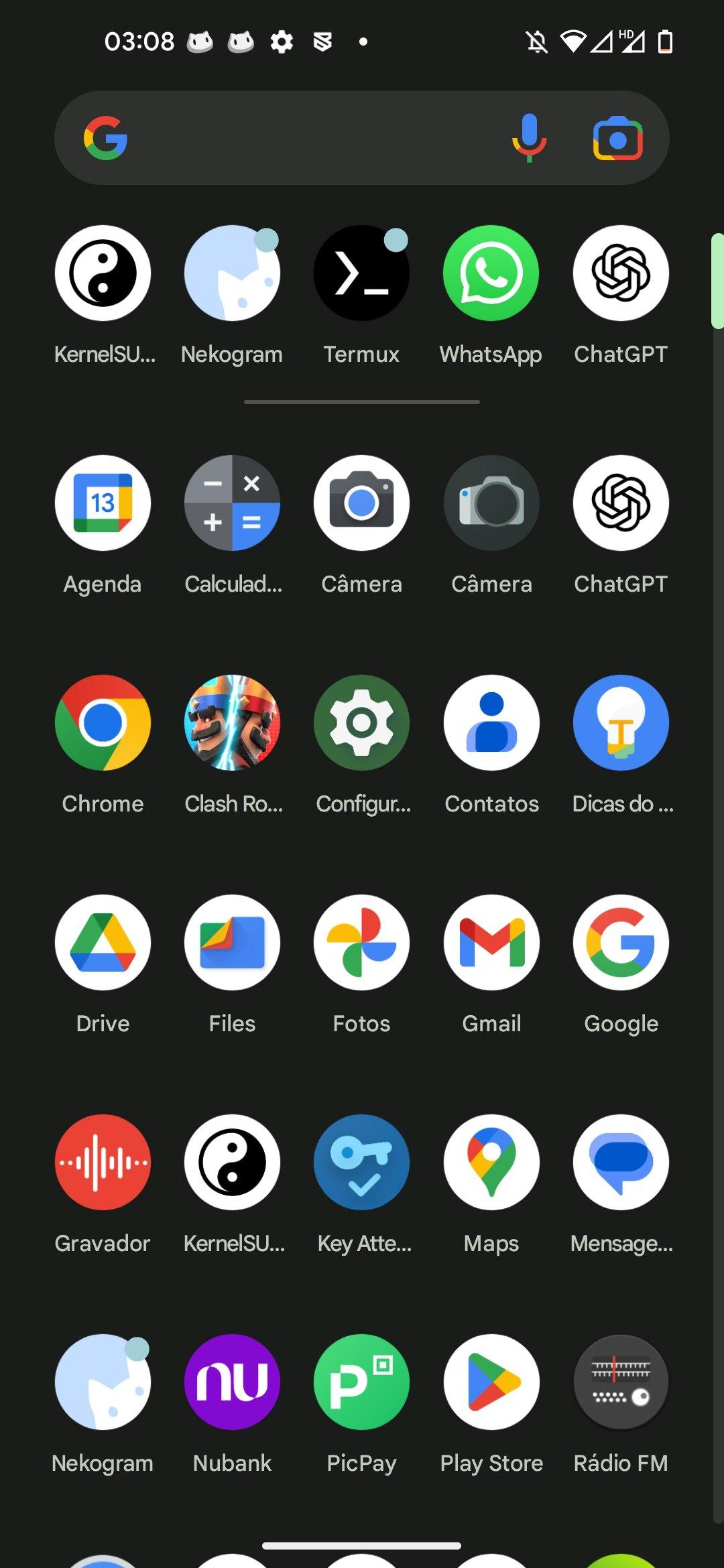Open Google Drive
Viewport: 724px width, 1568px height.
point(103,943)
